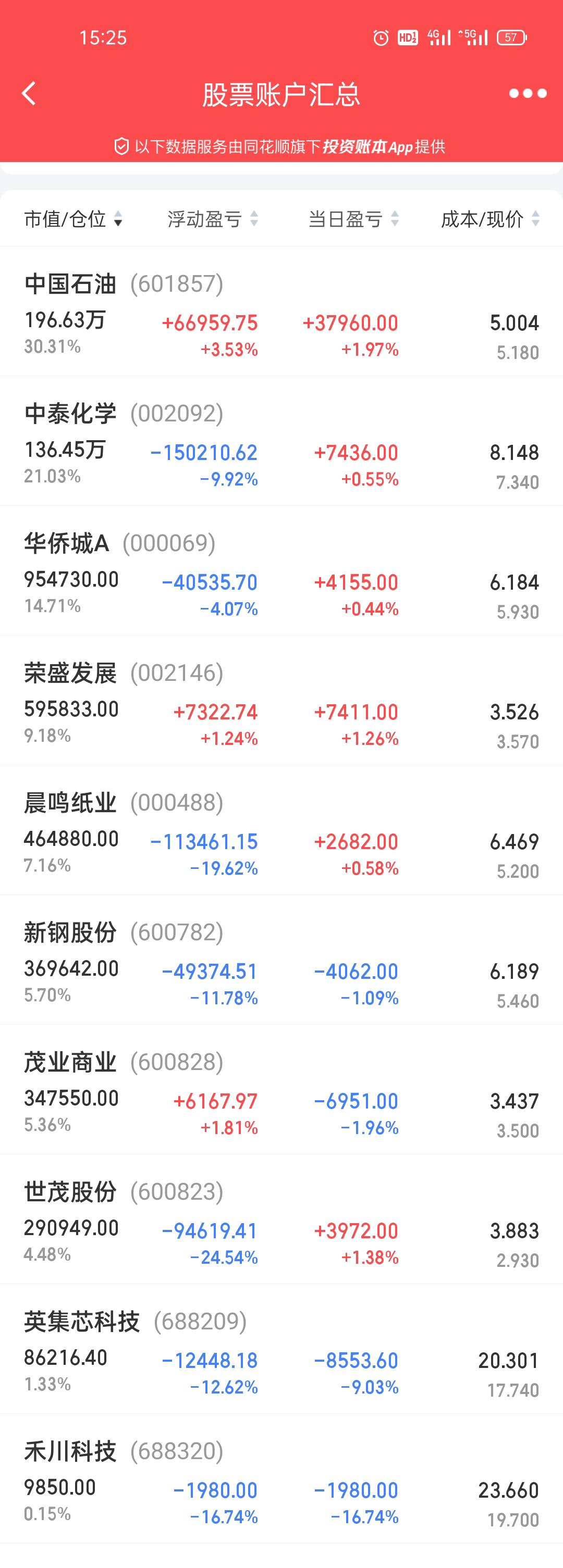The image size is (563, 1568).
Task: Sort holdings by 成本/现价
Action: (x=489, y=219)
